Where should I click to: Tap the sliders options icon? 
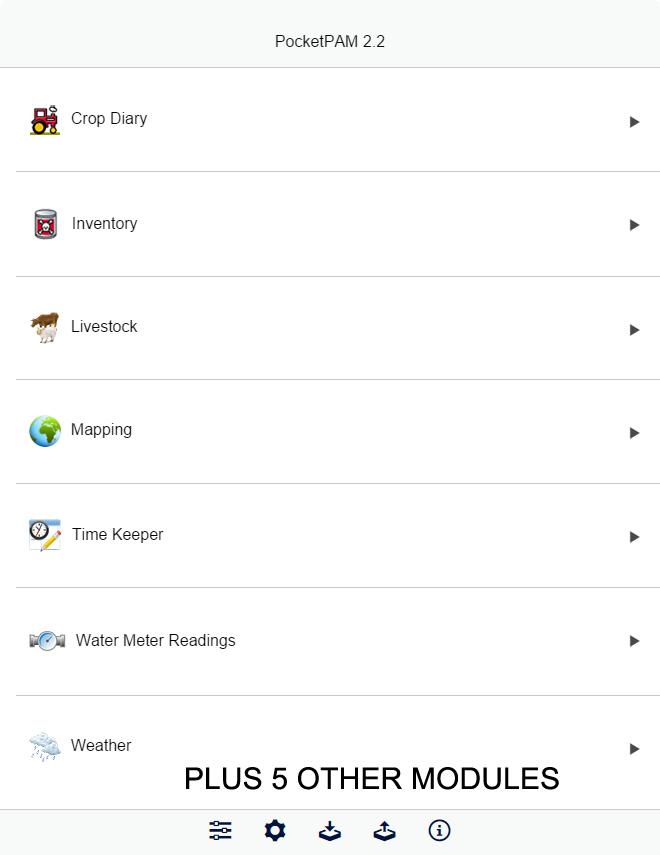pos(220,831)
